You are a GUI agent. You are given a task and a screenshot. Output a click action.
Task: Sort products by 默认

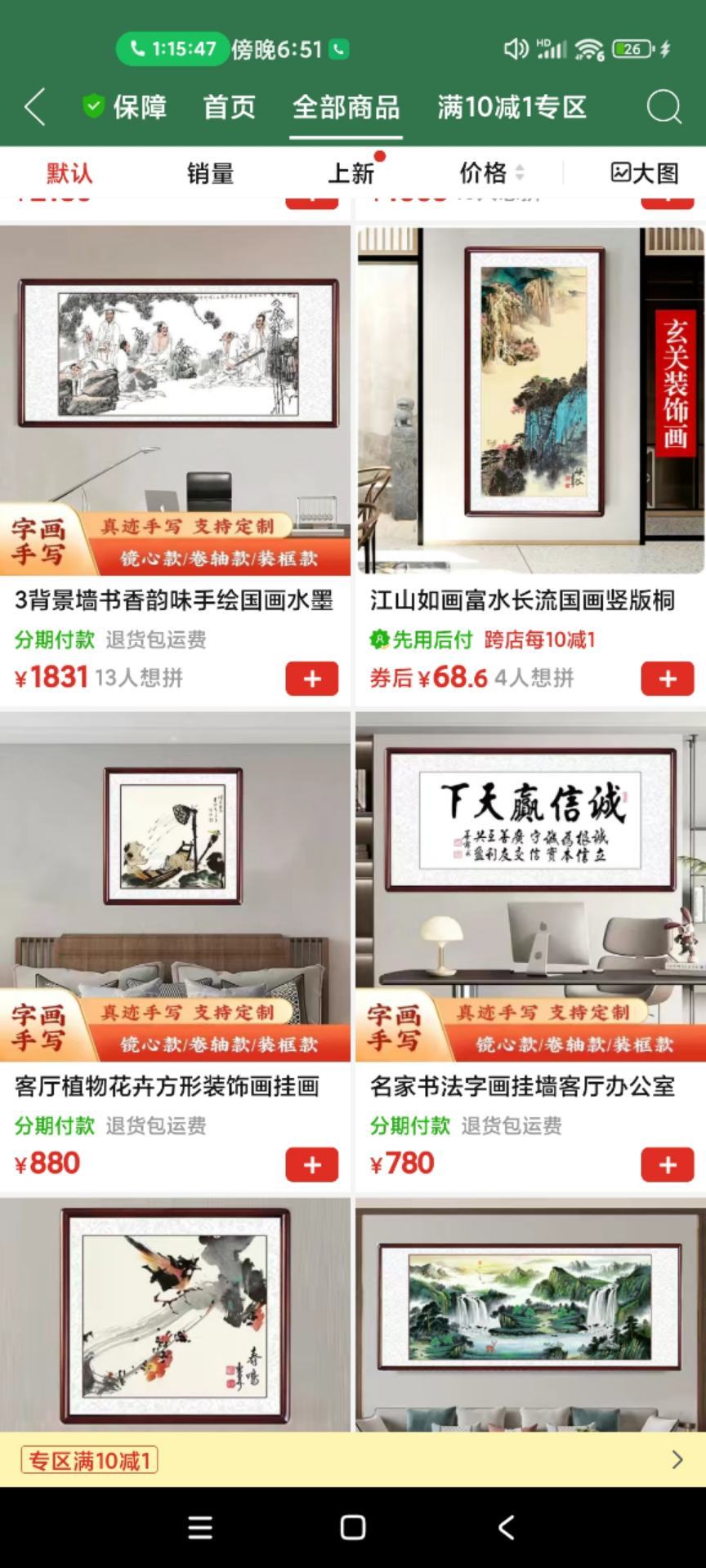point(69,173)
